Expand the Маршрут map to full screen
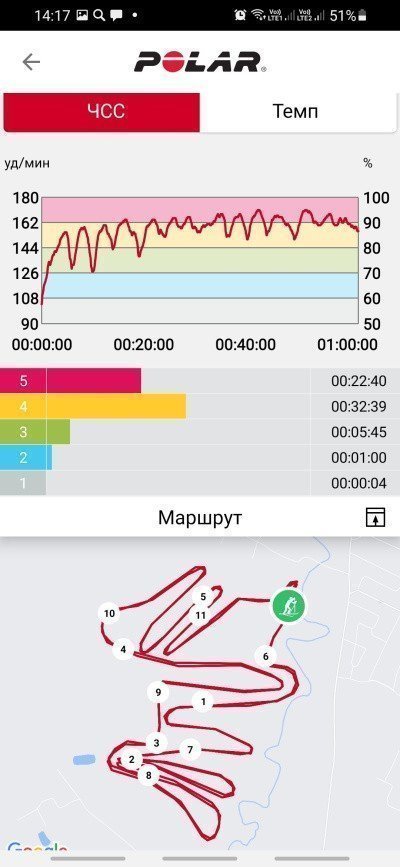The height and width of the screenshot is (867, 400). 375,518
